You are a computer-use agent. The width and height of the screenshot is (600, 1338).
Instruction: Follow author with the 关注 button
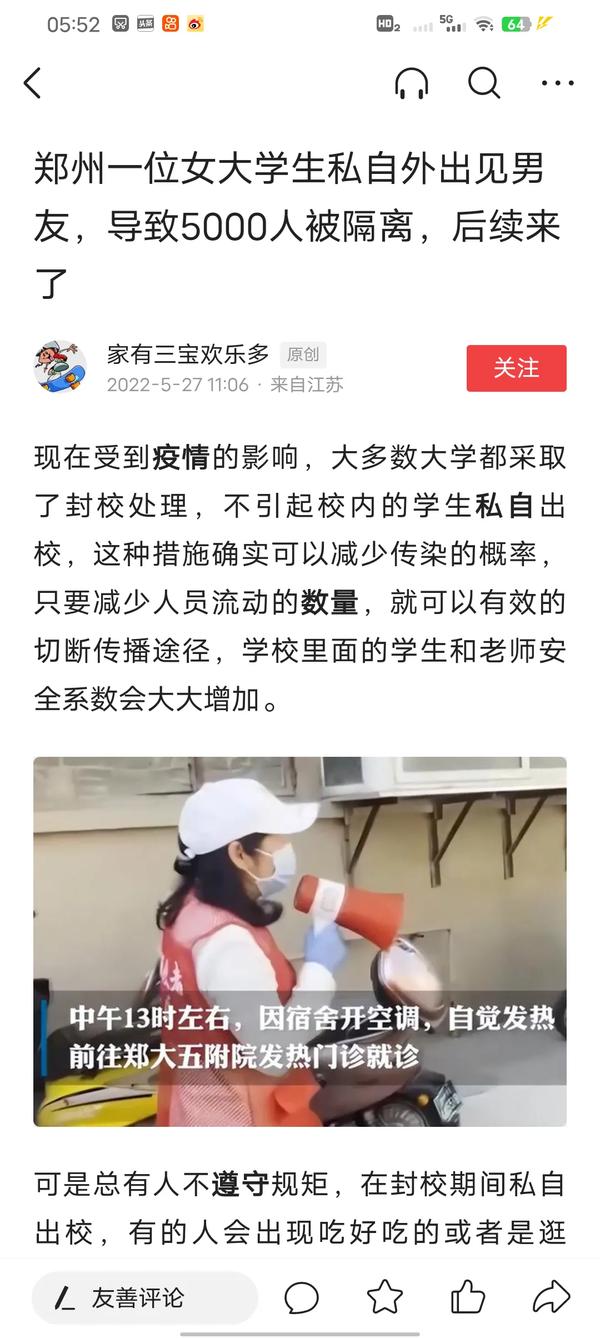[x=516, y=368]
